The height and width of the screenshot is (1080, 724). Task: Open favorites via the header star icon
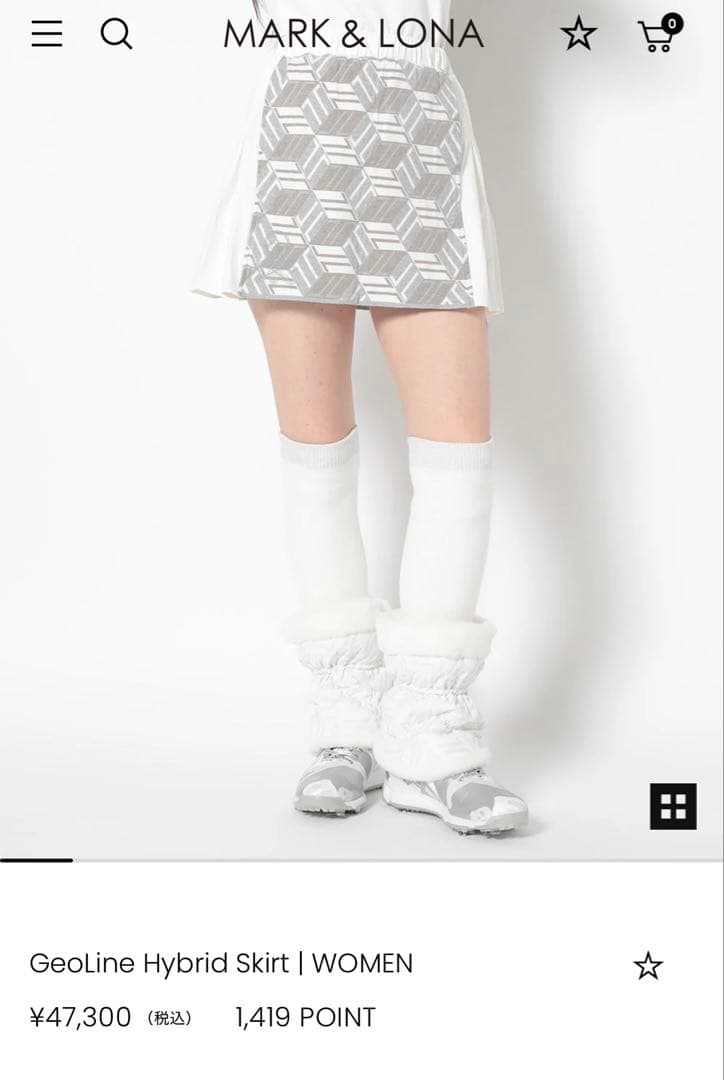pos(580,35)
